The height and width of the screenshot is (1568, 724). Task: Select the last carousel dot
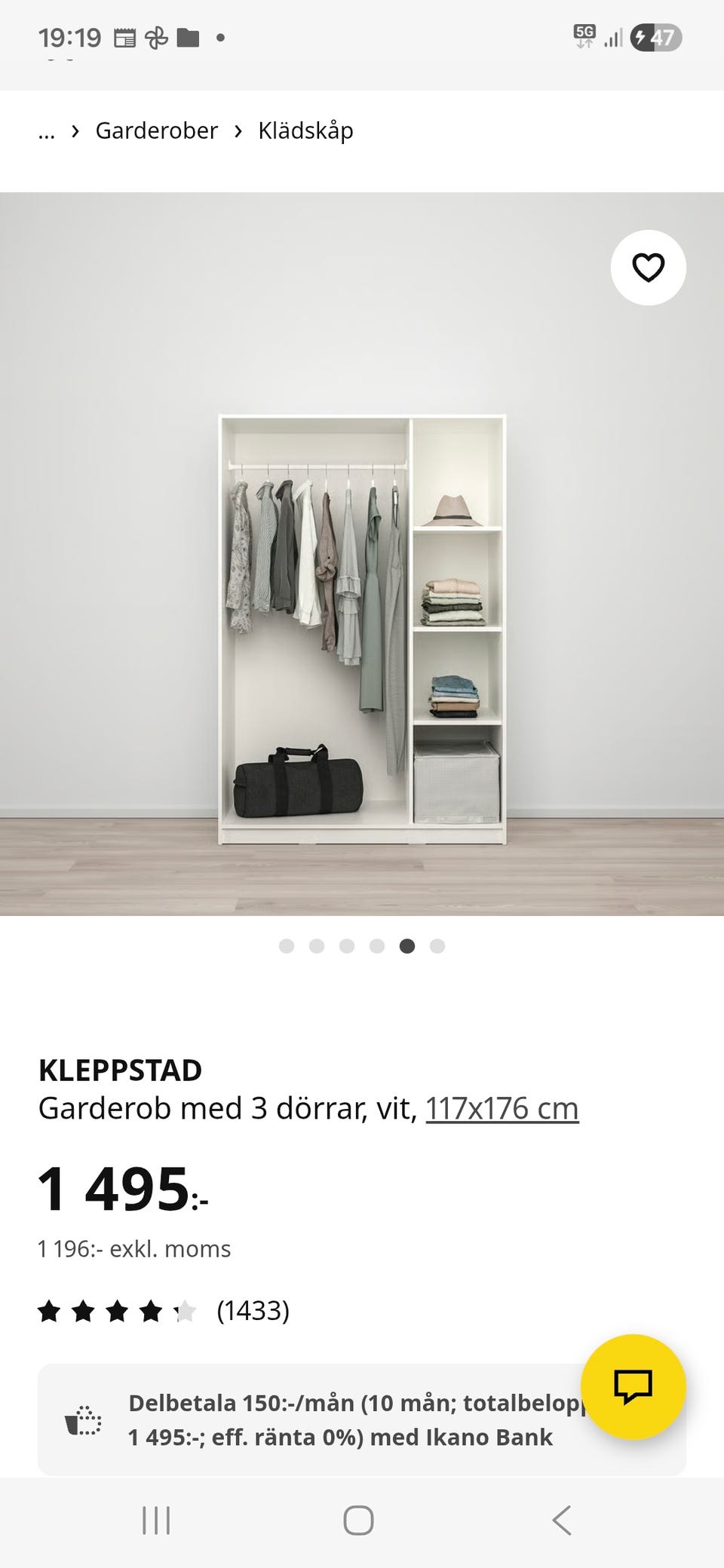[x=437, y=946]
